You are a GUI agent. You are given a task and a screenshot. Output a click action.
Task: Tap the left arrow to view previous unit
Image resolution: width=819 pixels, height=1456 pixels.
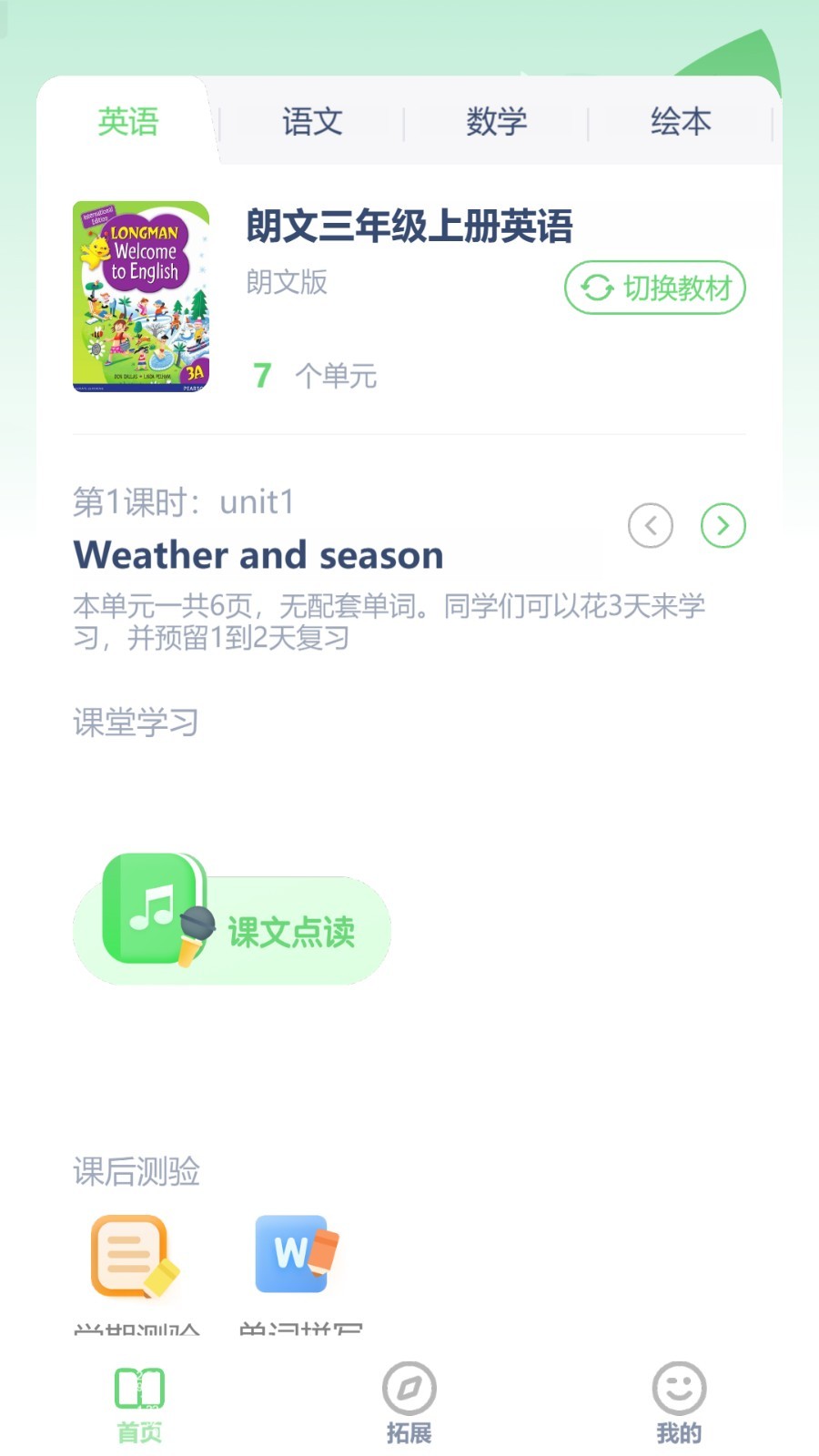[x=651, y=526]
